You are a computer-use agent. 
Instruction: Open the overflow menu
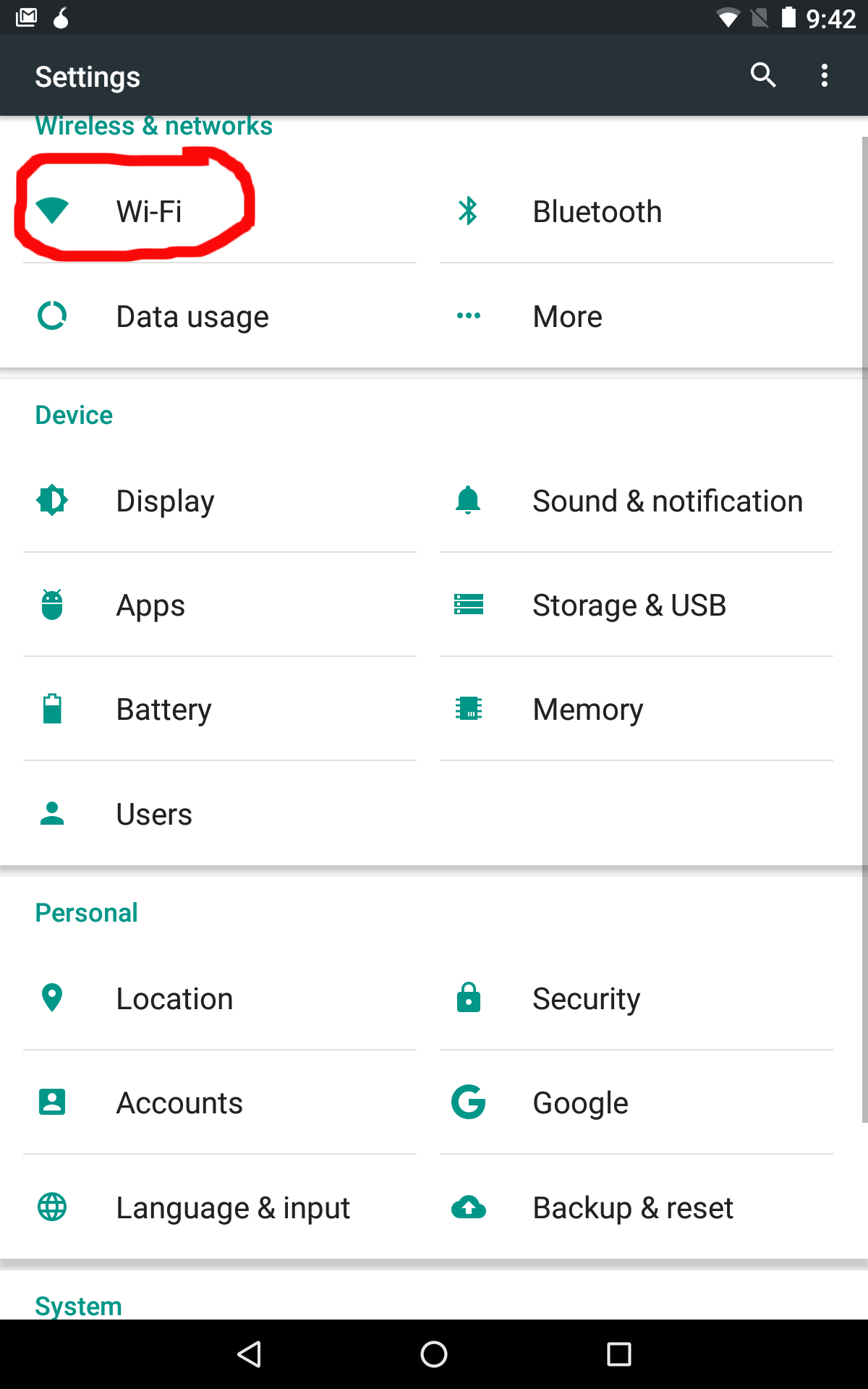(825, 75)
